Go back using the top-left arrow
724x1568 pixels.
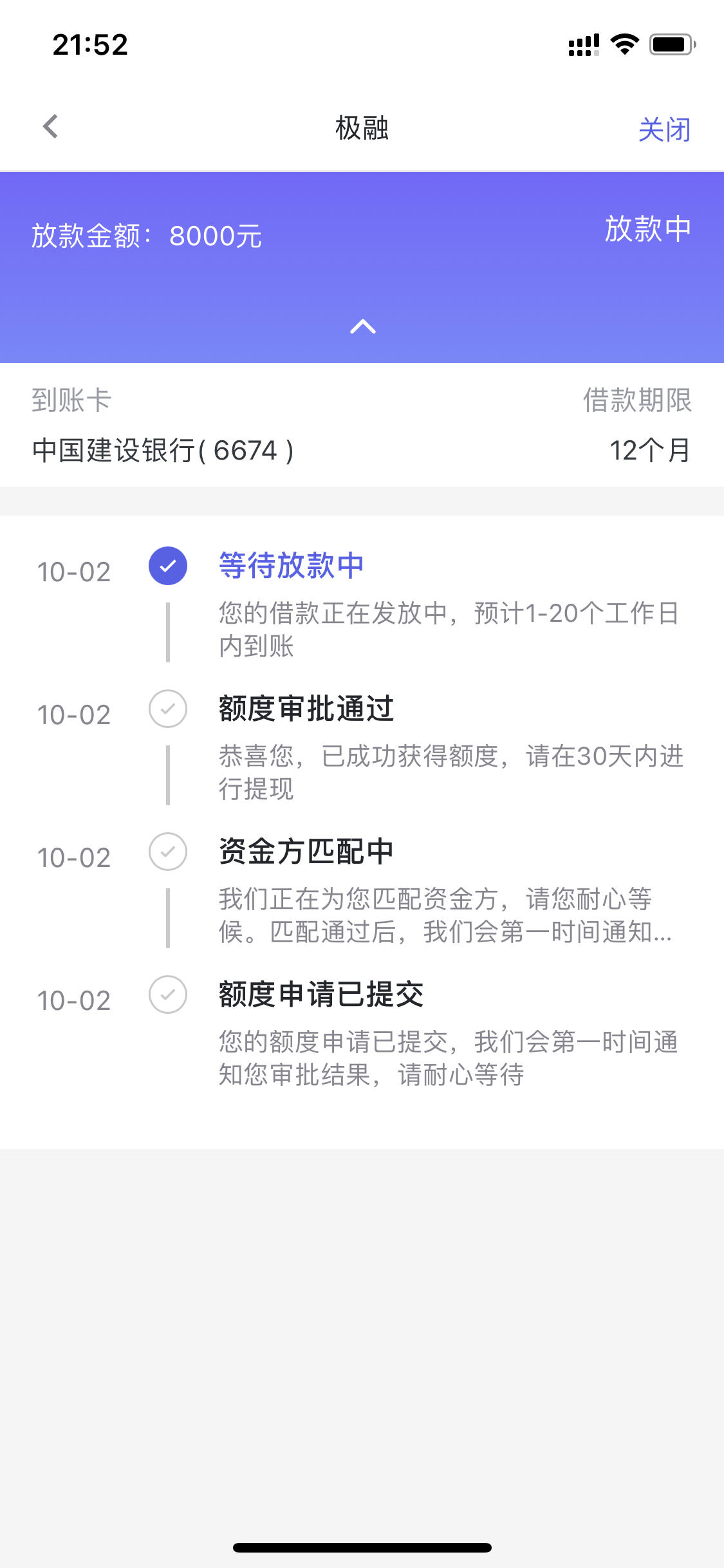(x=50, y=127)
